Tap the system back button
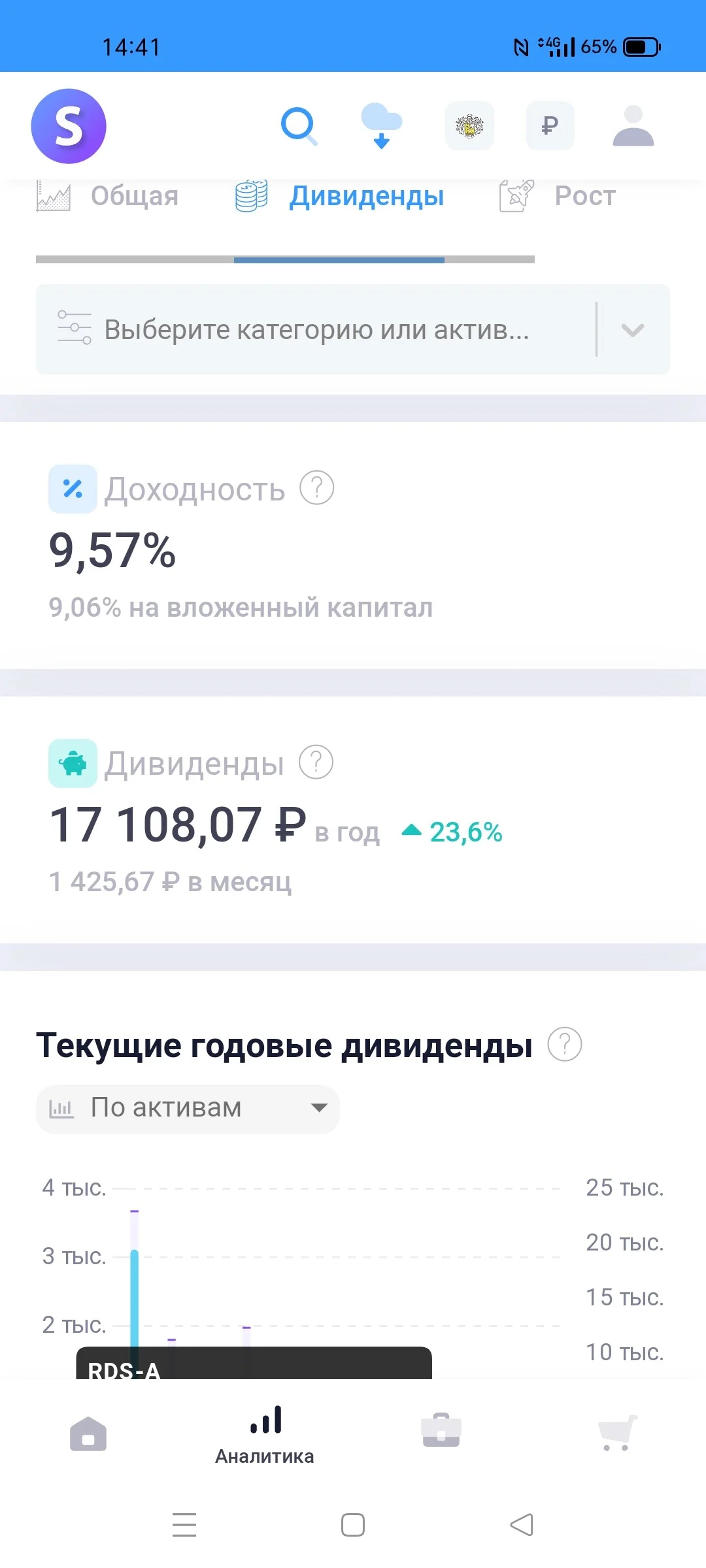The height and width of the screenshot is (1568, 706). point(522,1525)
